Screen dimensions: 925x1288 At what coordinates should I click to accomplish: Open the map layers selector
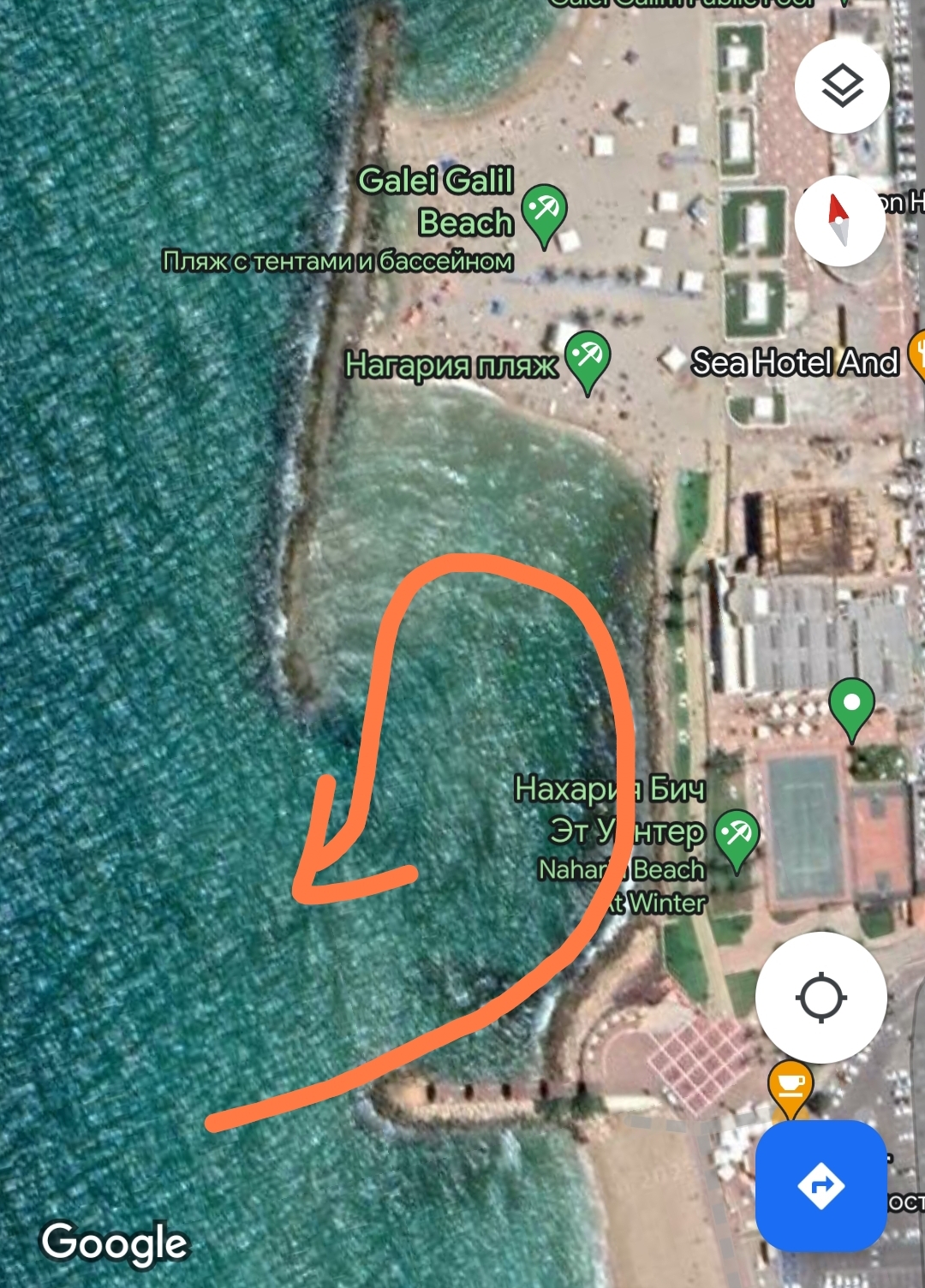(x=842, y=86)
